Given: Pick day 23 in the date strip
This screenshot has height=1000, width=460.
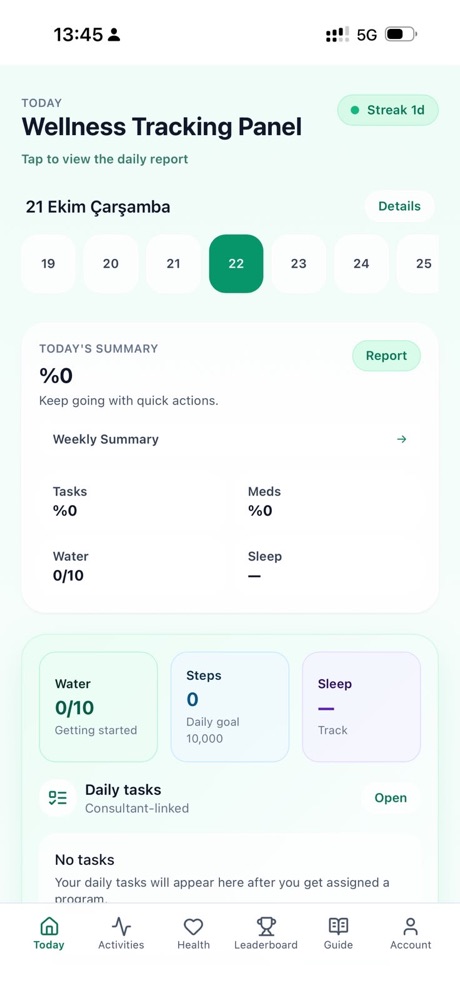Looking at the screenshot, I should pyautogui.click(x=299, y=263).
